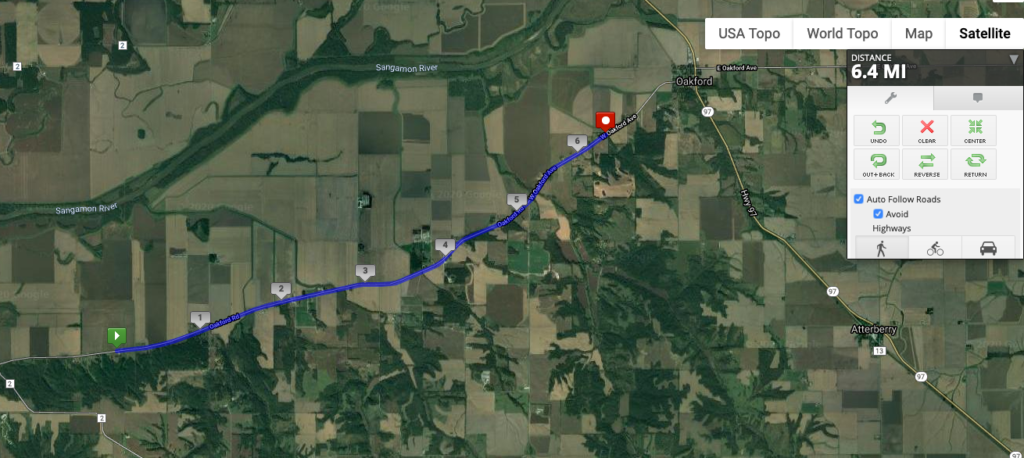Viewport: 1024px width, 458px height.
Task: Switch to USA Topo map layer
Action: tap(749, 33)
